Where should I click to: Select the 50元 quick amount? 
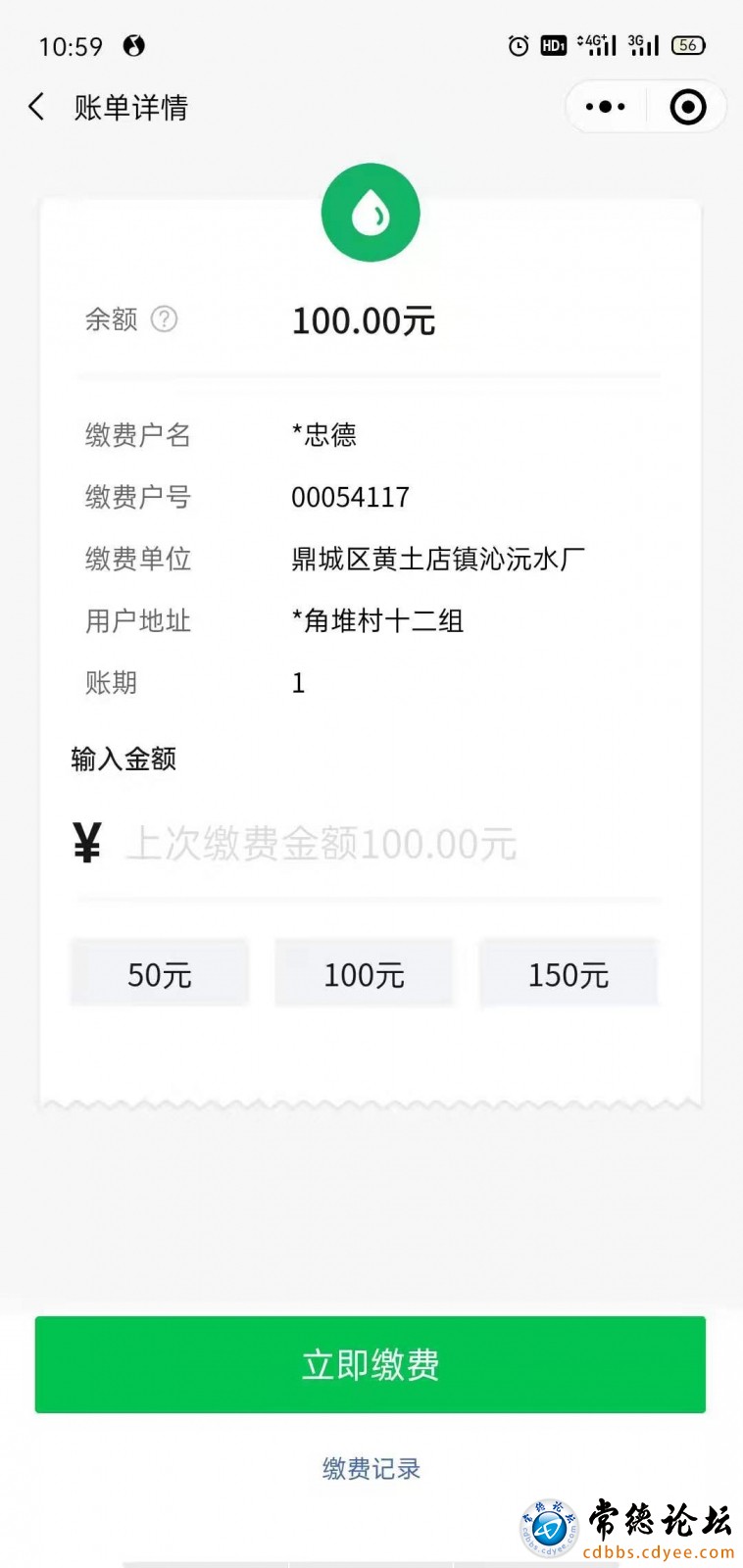160,974
